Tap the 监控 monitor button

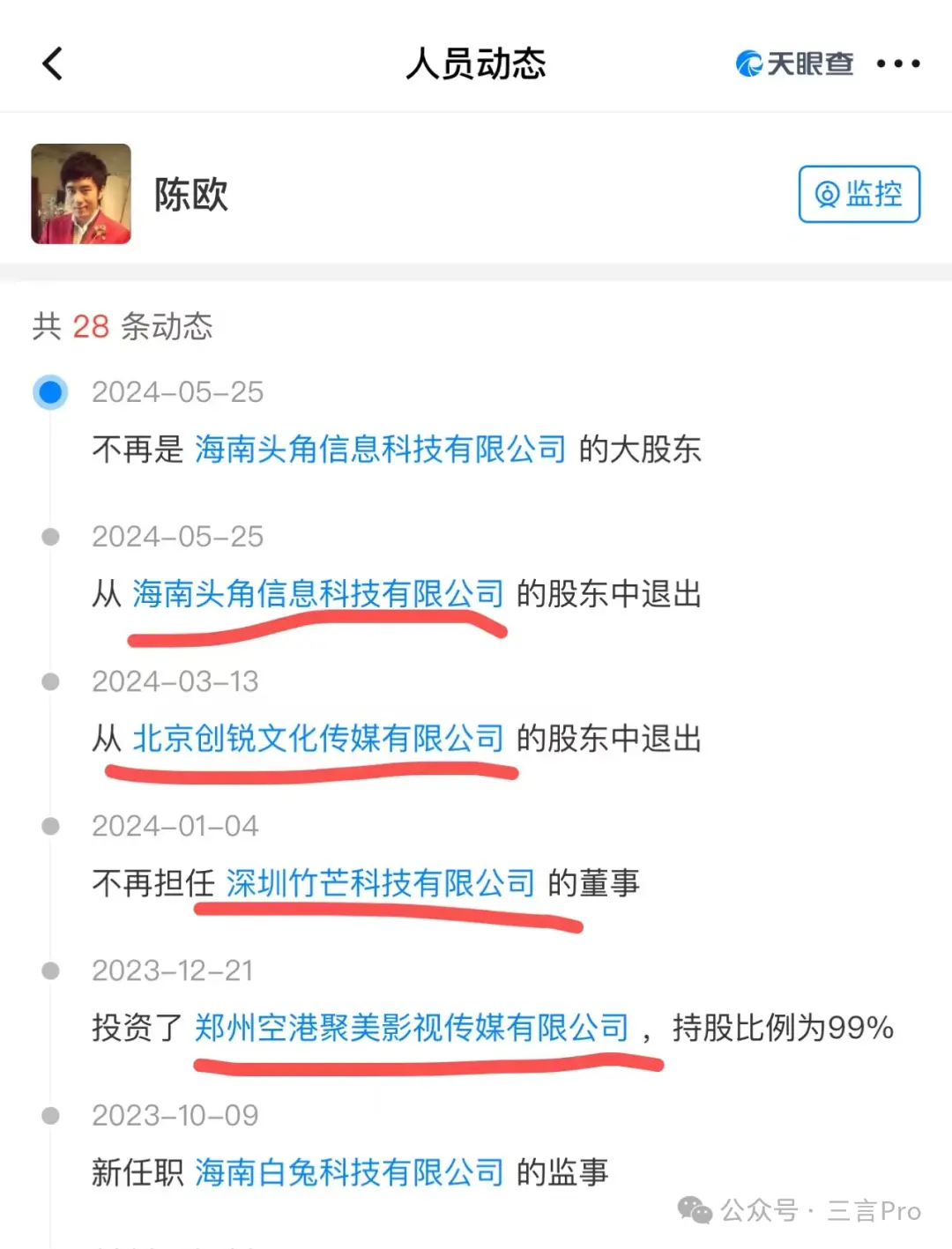859,194
